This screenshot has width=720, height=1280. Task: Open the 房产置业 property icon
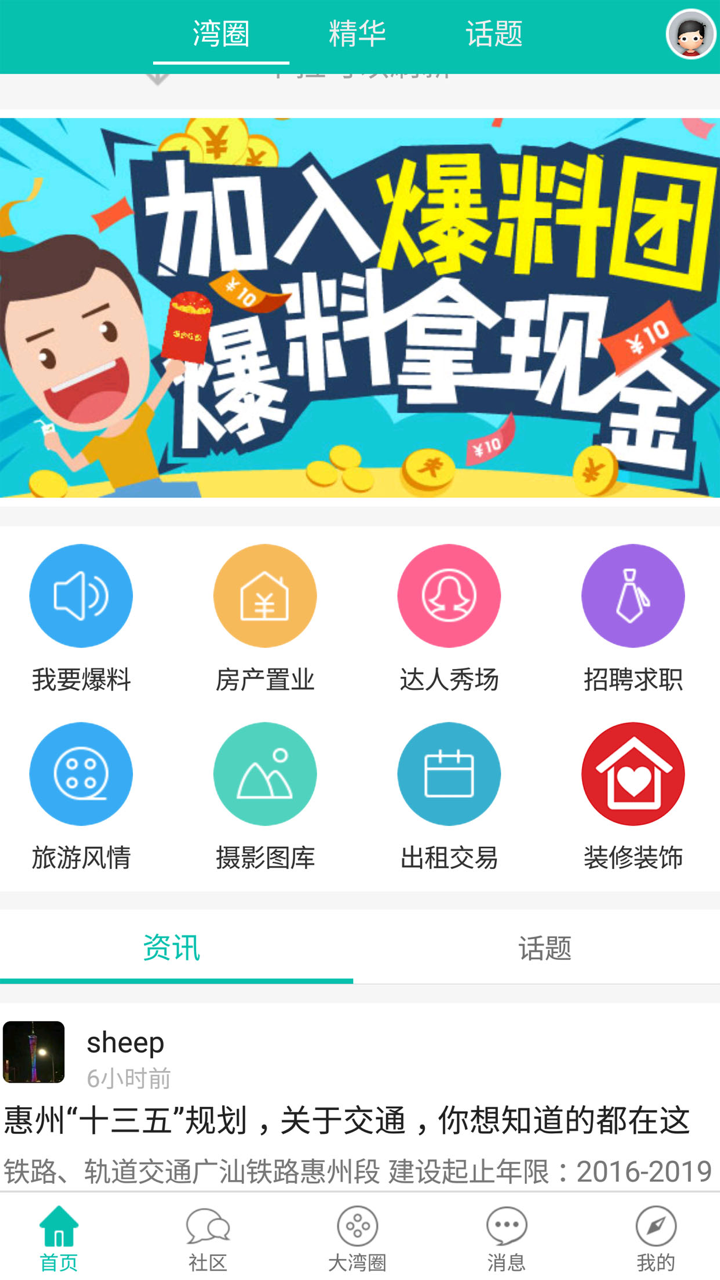tap(265, 595)
